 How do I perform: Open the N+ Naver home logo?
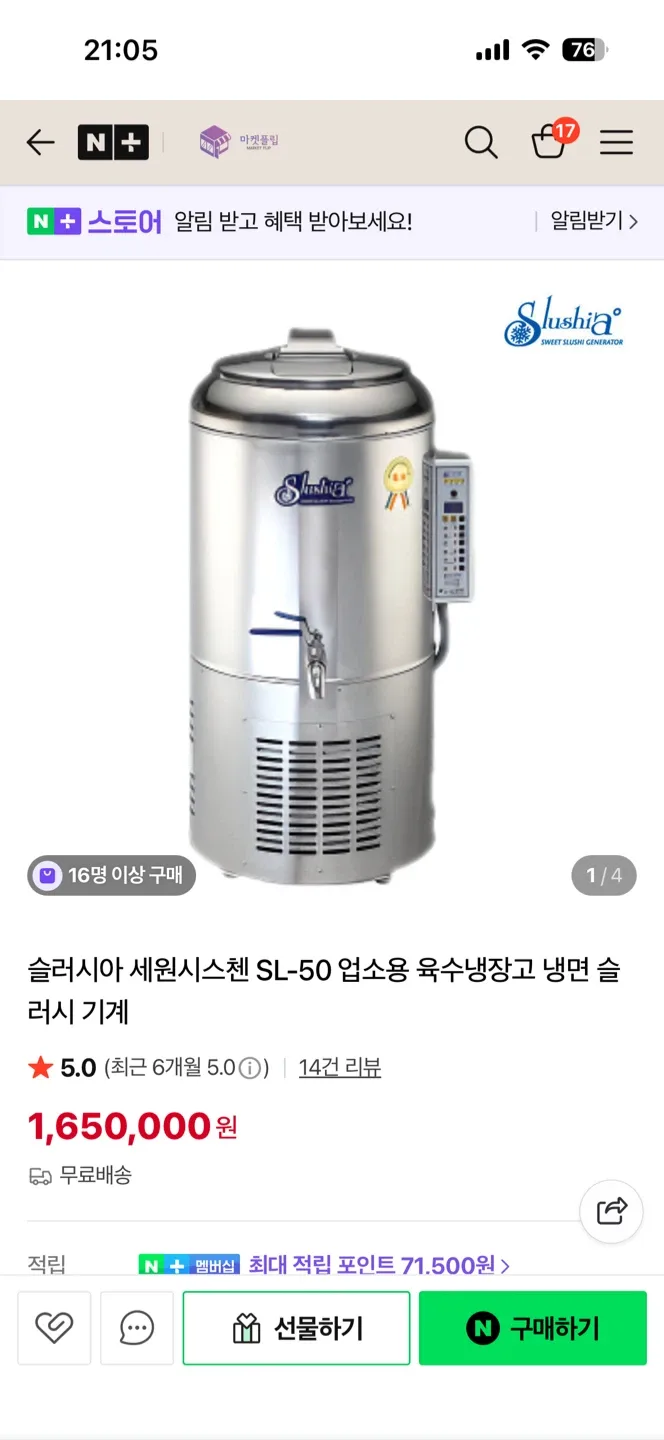113,143
